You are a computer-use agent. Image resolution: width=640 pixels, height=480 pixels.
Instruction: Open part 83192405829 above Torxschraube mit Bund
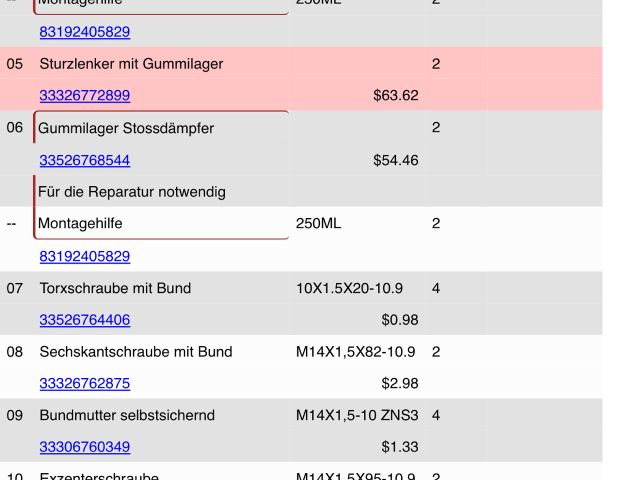coord(84,257)
